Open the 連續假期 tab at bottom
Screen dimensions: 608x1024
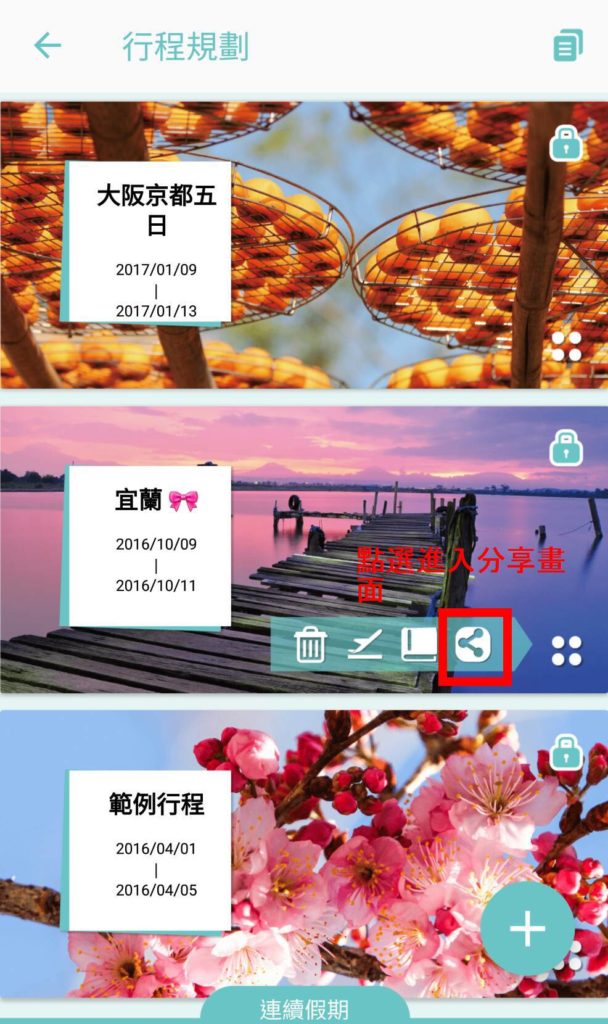pyautogui.click(x=304, y=1009)
